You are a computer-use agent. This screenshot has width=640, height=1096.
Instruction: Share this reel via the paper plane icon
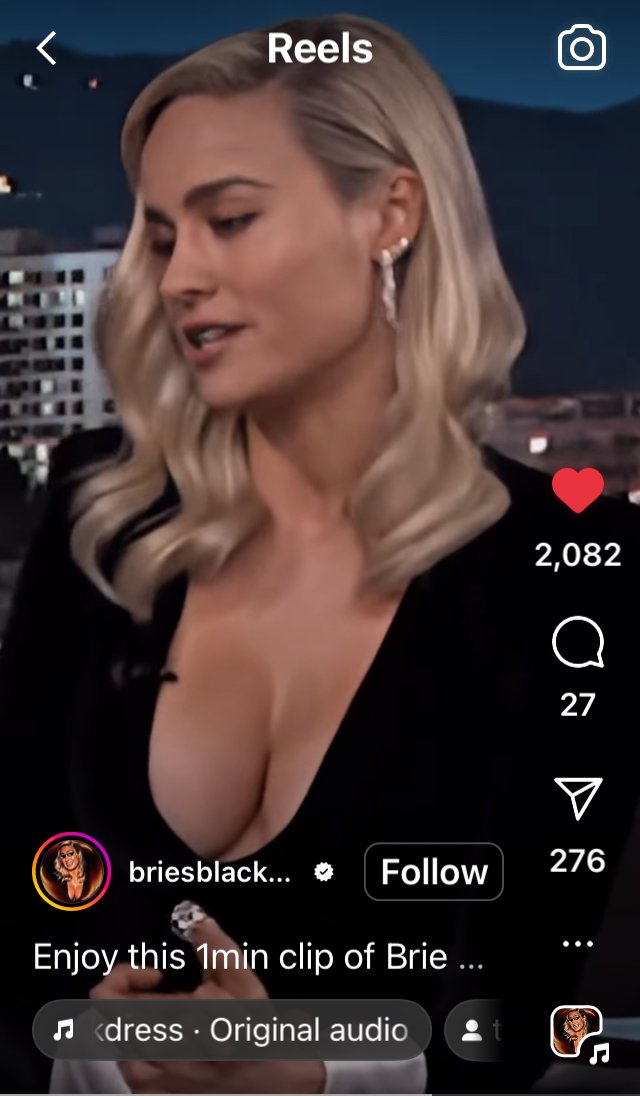[x=579, y=798]
